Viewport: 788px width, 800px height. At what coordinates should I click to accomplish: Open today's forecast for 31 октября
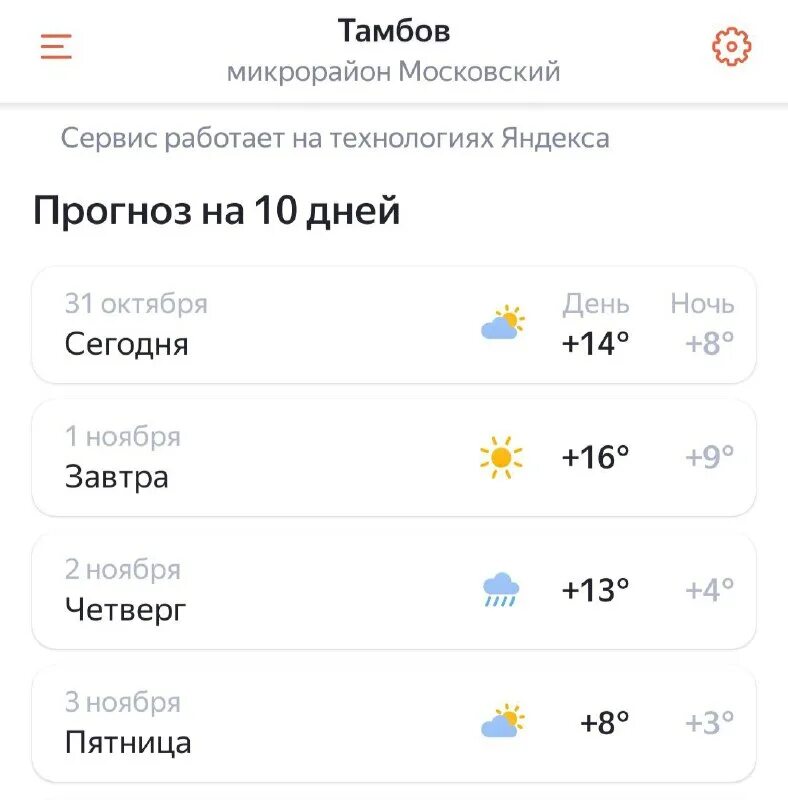[x=393, y=325]
